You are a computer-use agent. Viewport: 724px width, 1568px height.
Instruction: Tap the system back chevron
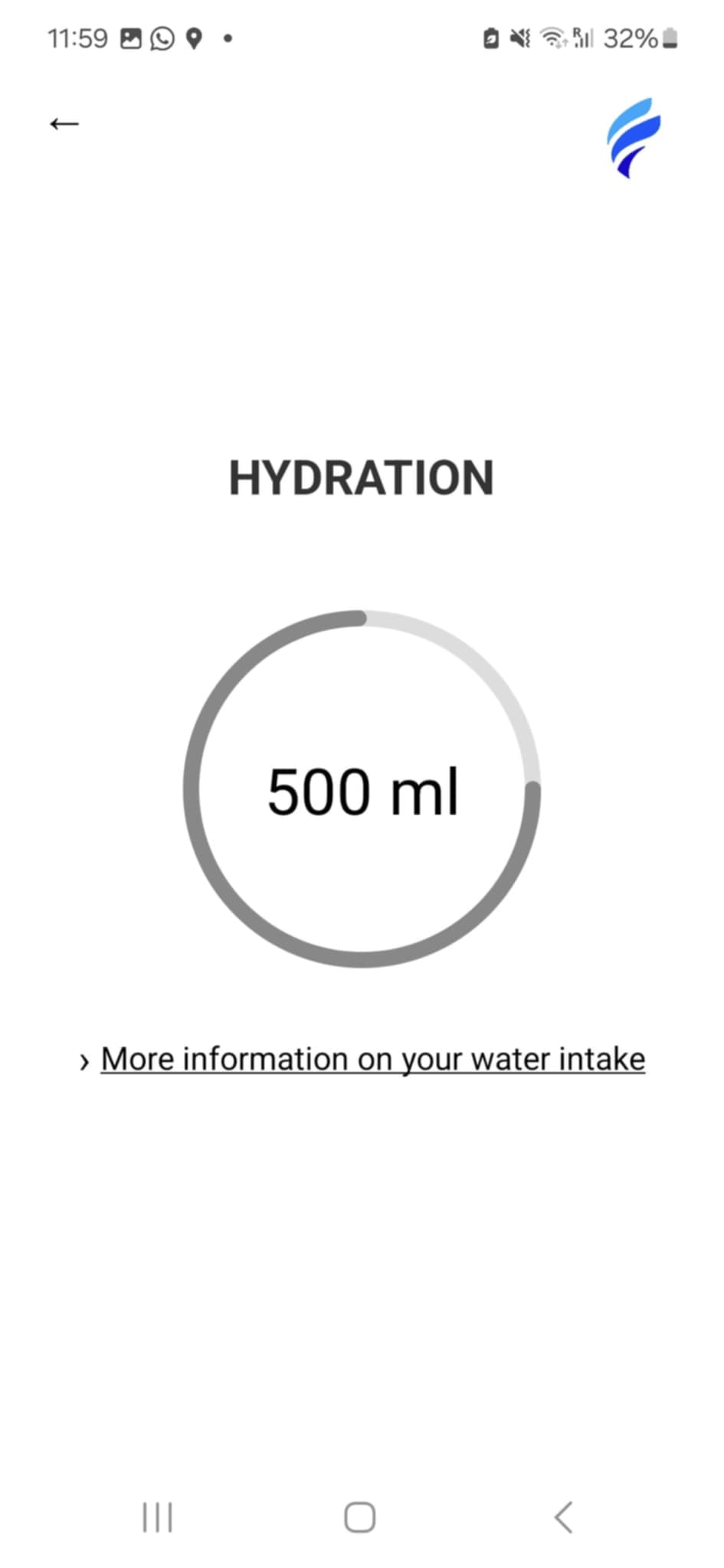564,1517
